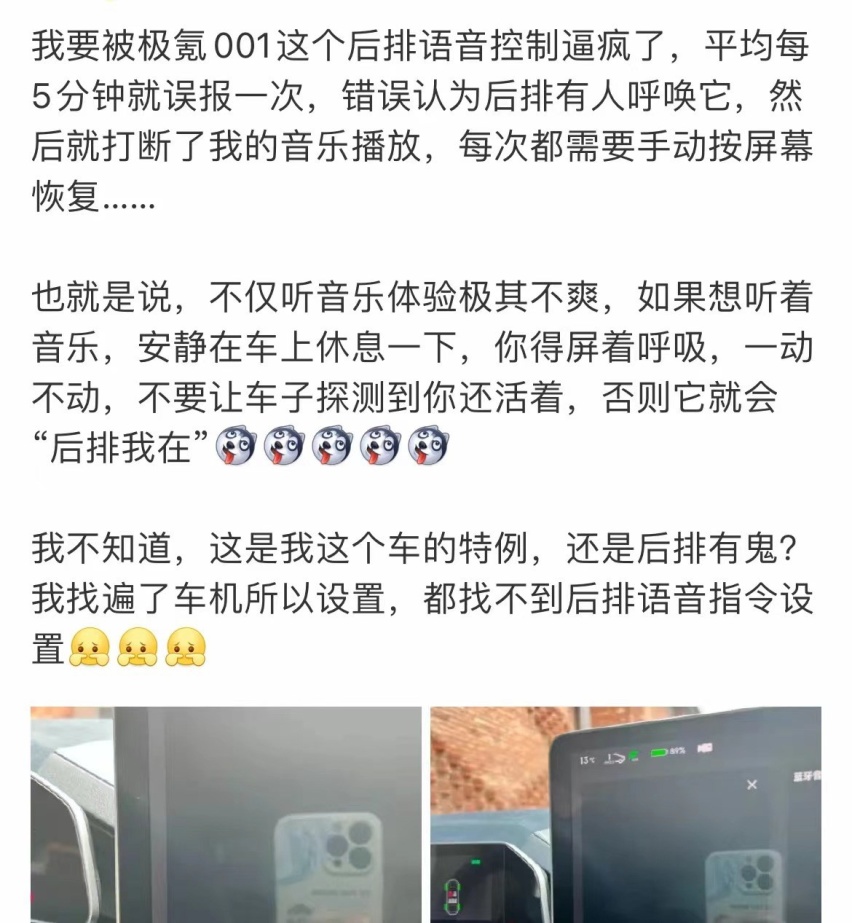Screen dimensions: 852x923
Task: Open the right photo showing the tablet display
Action: pyautogui.click(x=626, y=815)
